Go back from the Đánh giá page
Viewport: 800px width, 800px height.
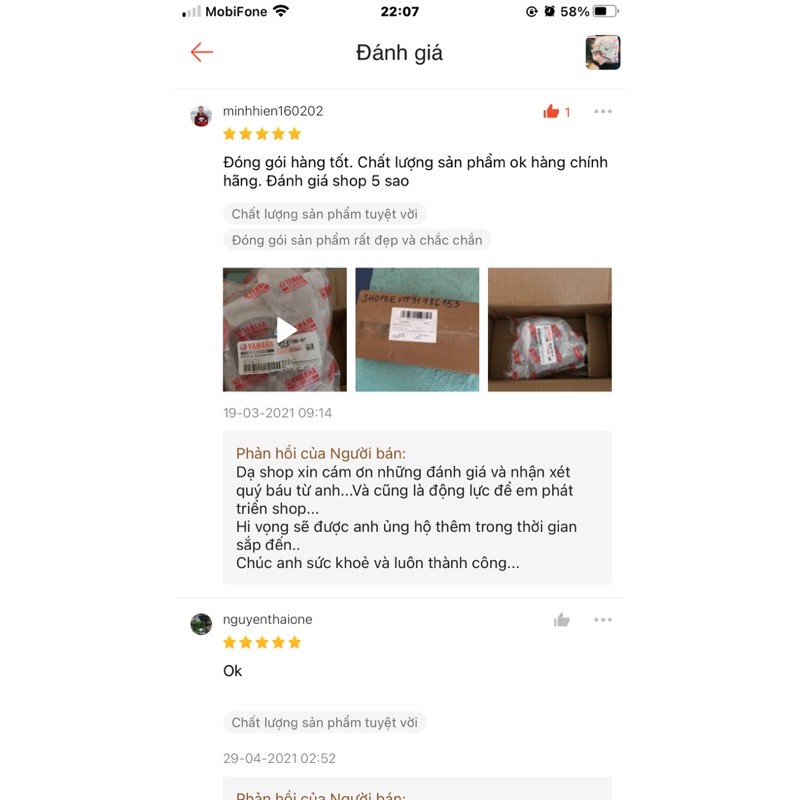[202, 52]
